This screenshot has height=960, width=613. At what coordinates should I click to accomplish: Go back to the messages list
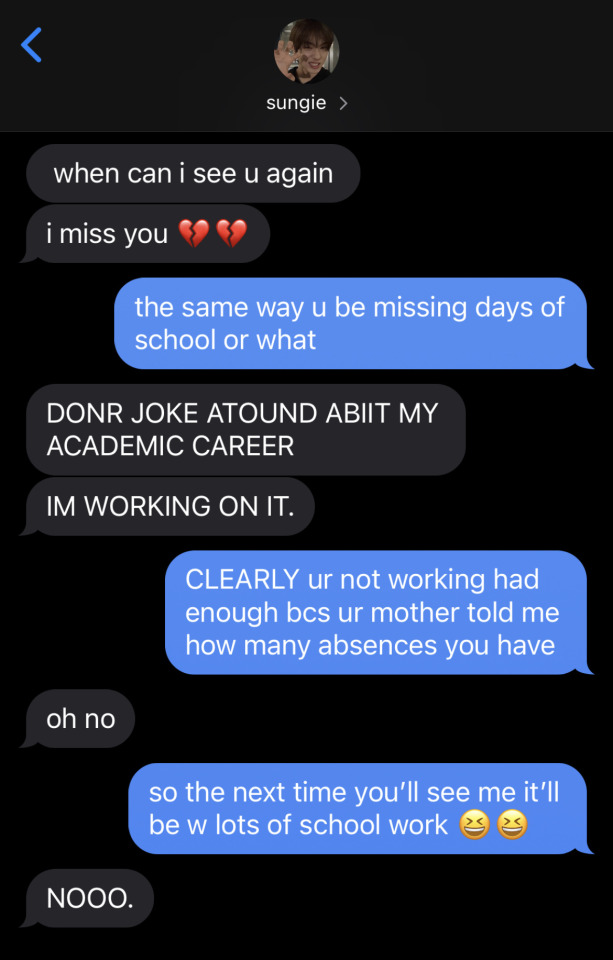[32, 45]
